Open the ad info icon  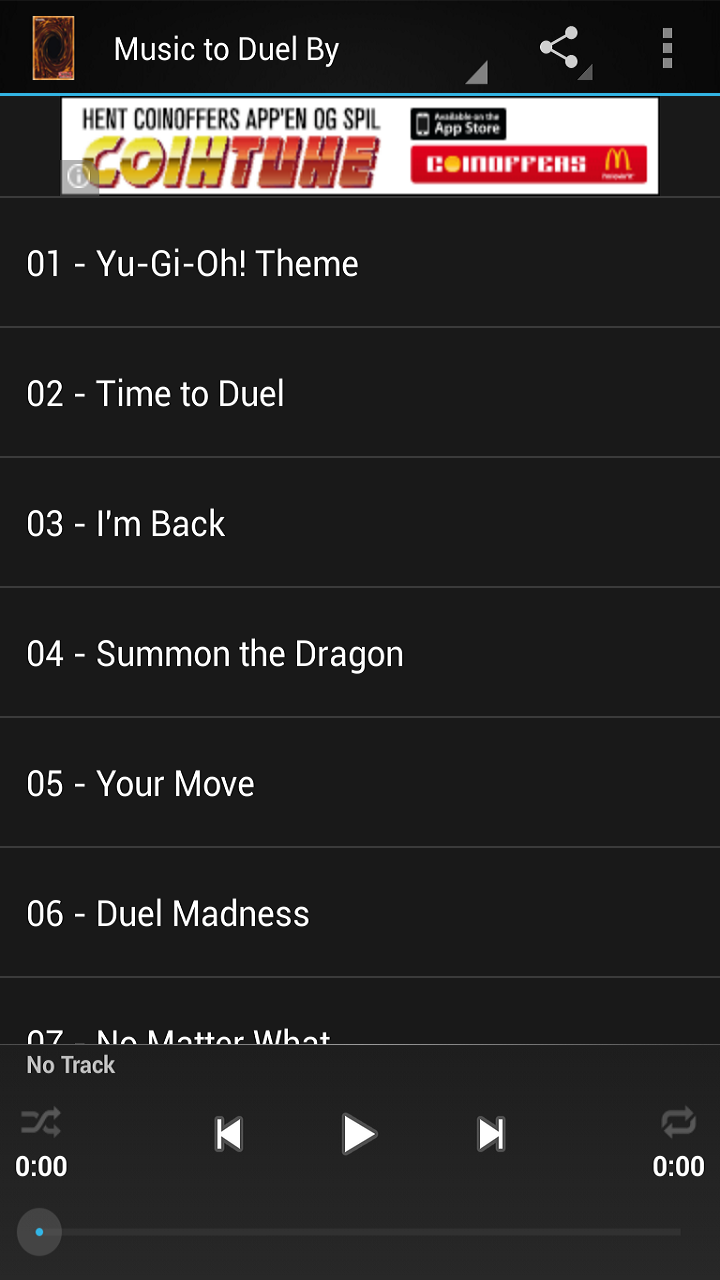coord(79,177)
